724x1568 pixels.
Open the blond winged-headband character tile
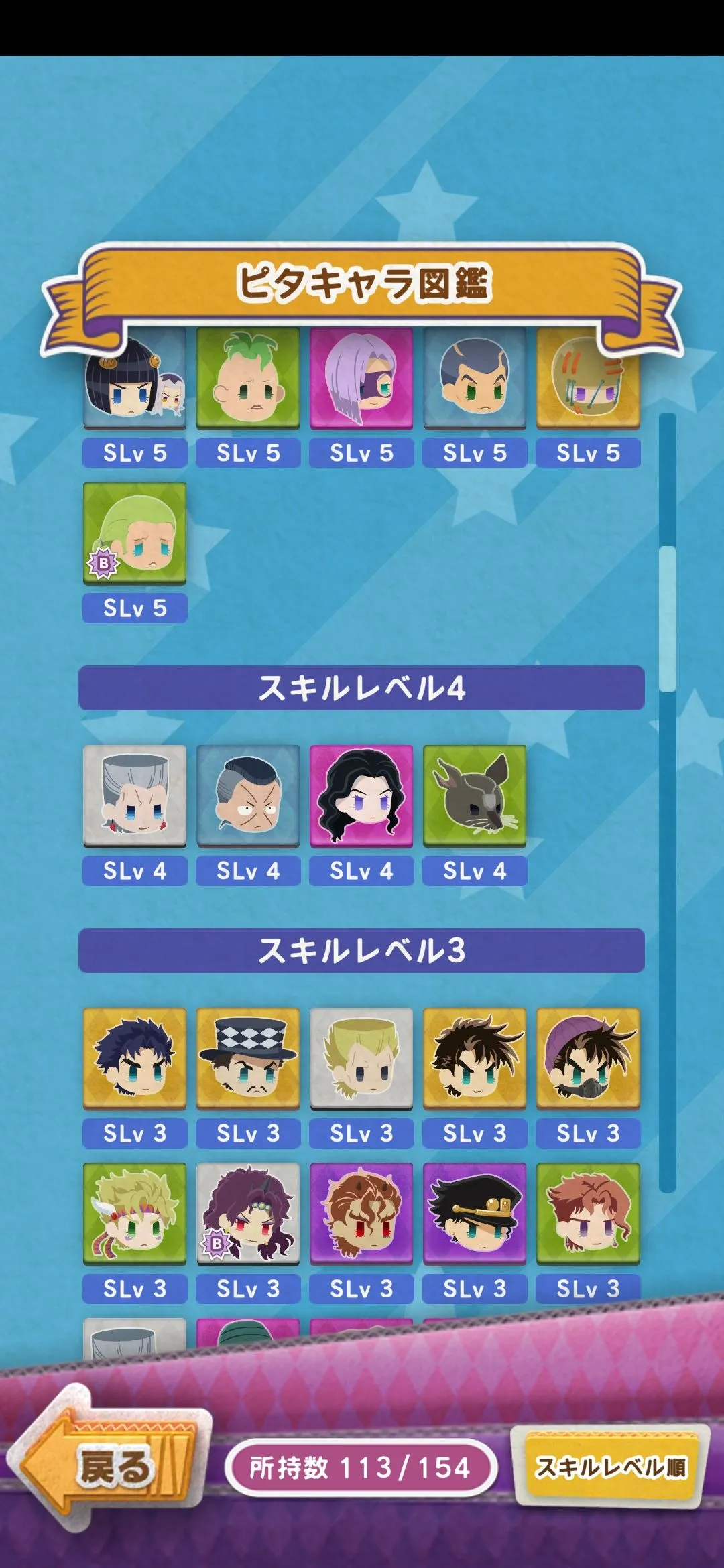click(x=135, y=1214)
